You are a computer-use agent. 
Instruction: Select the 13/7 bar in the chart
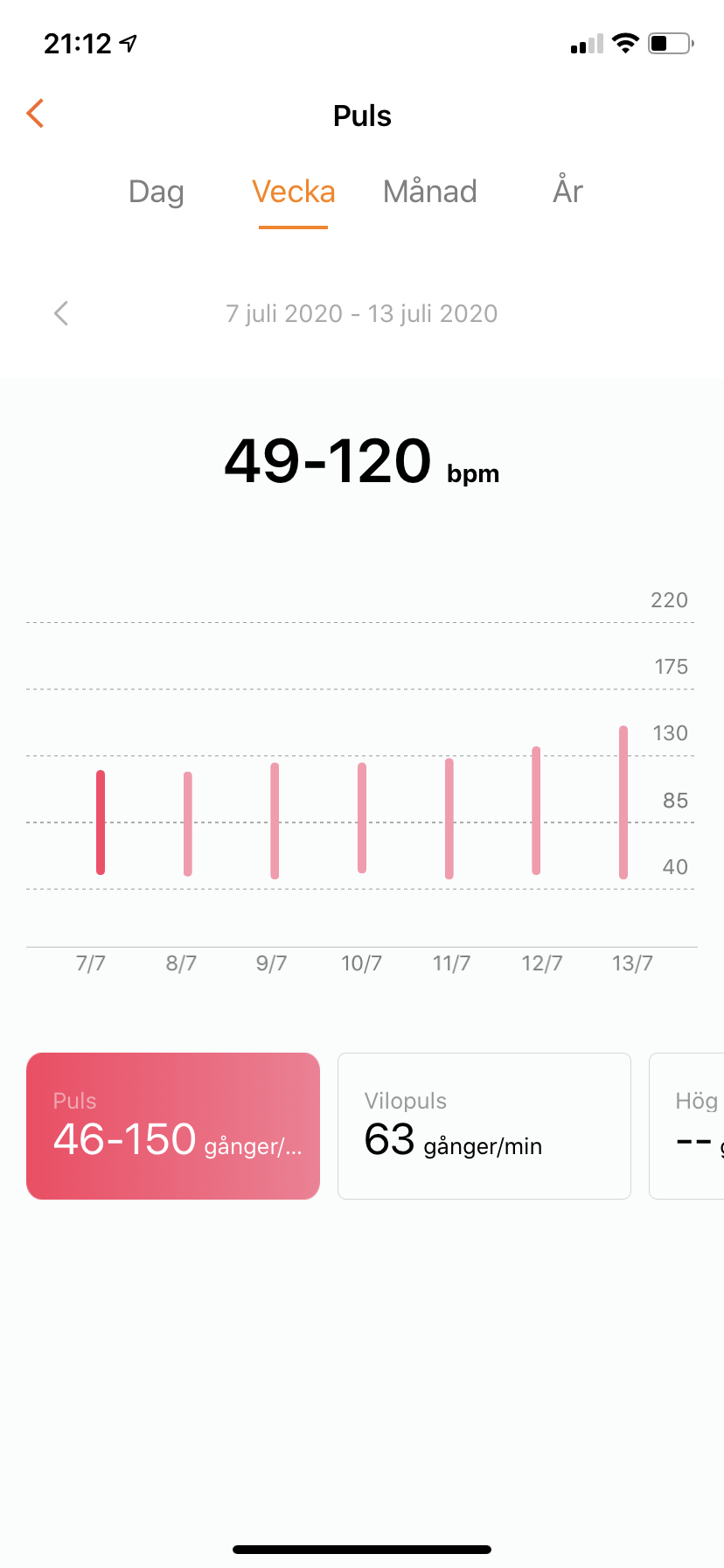(x=623, y=801)
